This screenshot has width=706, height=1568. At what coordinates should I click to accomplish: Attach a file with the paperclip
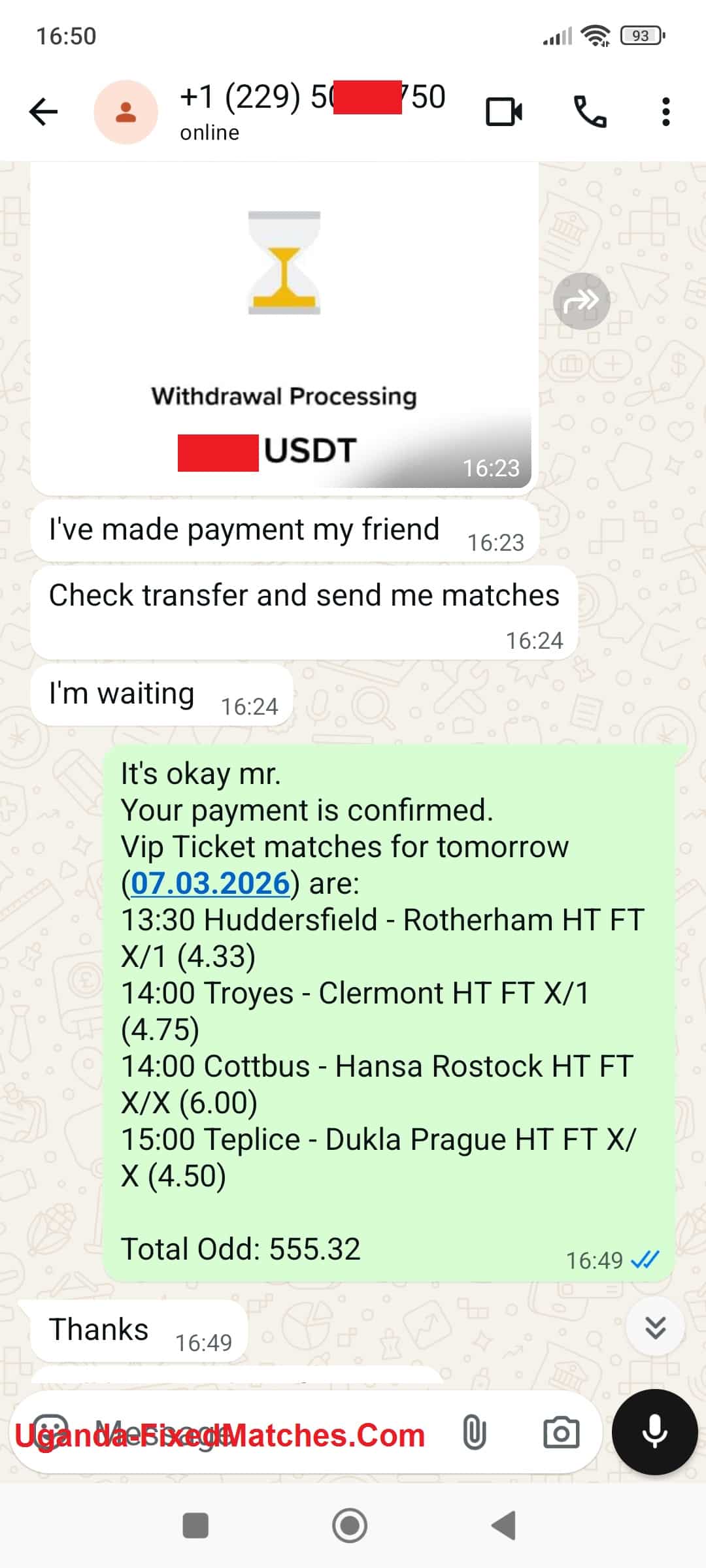(x=475, y=1433)
